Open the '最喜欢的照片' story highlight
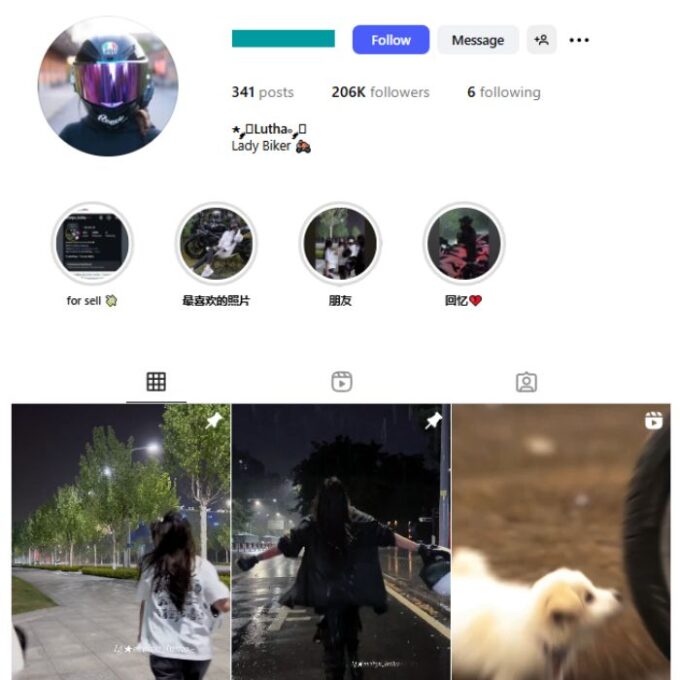Screen dimensions: 680x680 216,244
